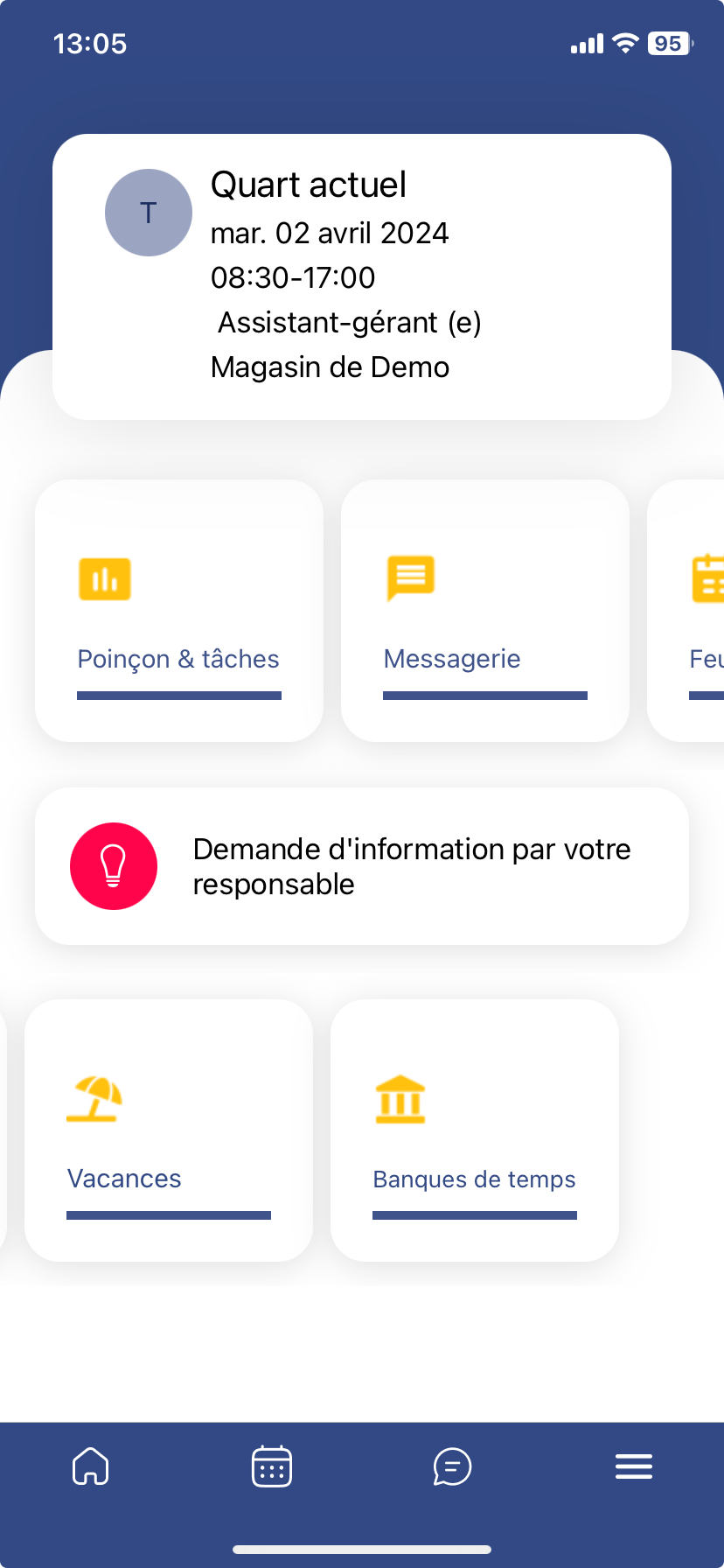Open the Messagerie card
Screen dimensions: 724x1568
484,611
